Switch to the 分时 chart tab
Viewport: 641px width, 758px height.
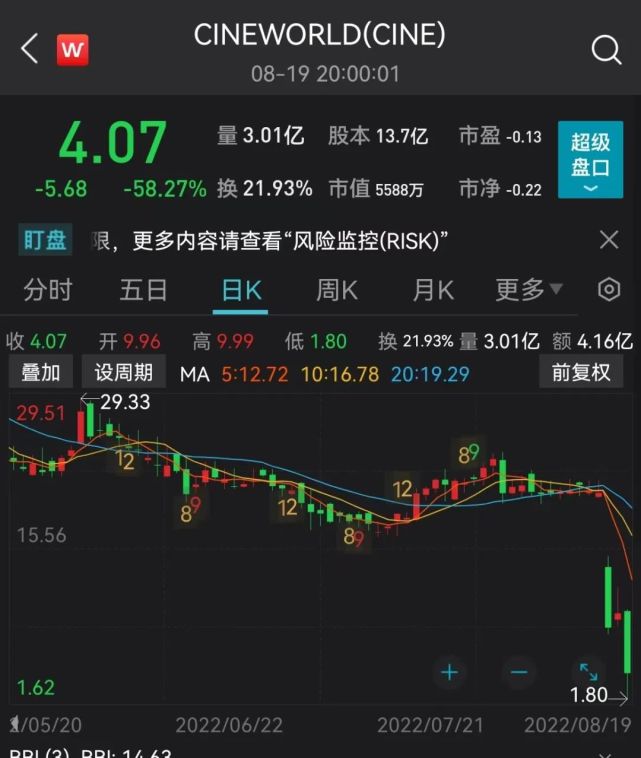(48, 290)
